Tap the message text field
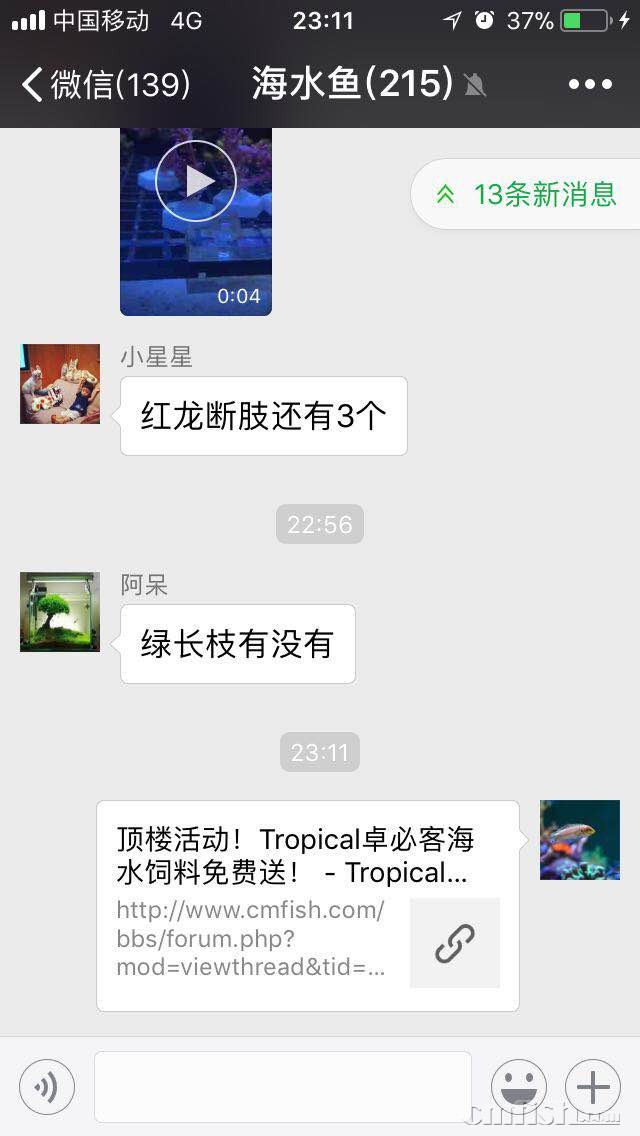This screenshot has height=1136, width=640. 282,1086
